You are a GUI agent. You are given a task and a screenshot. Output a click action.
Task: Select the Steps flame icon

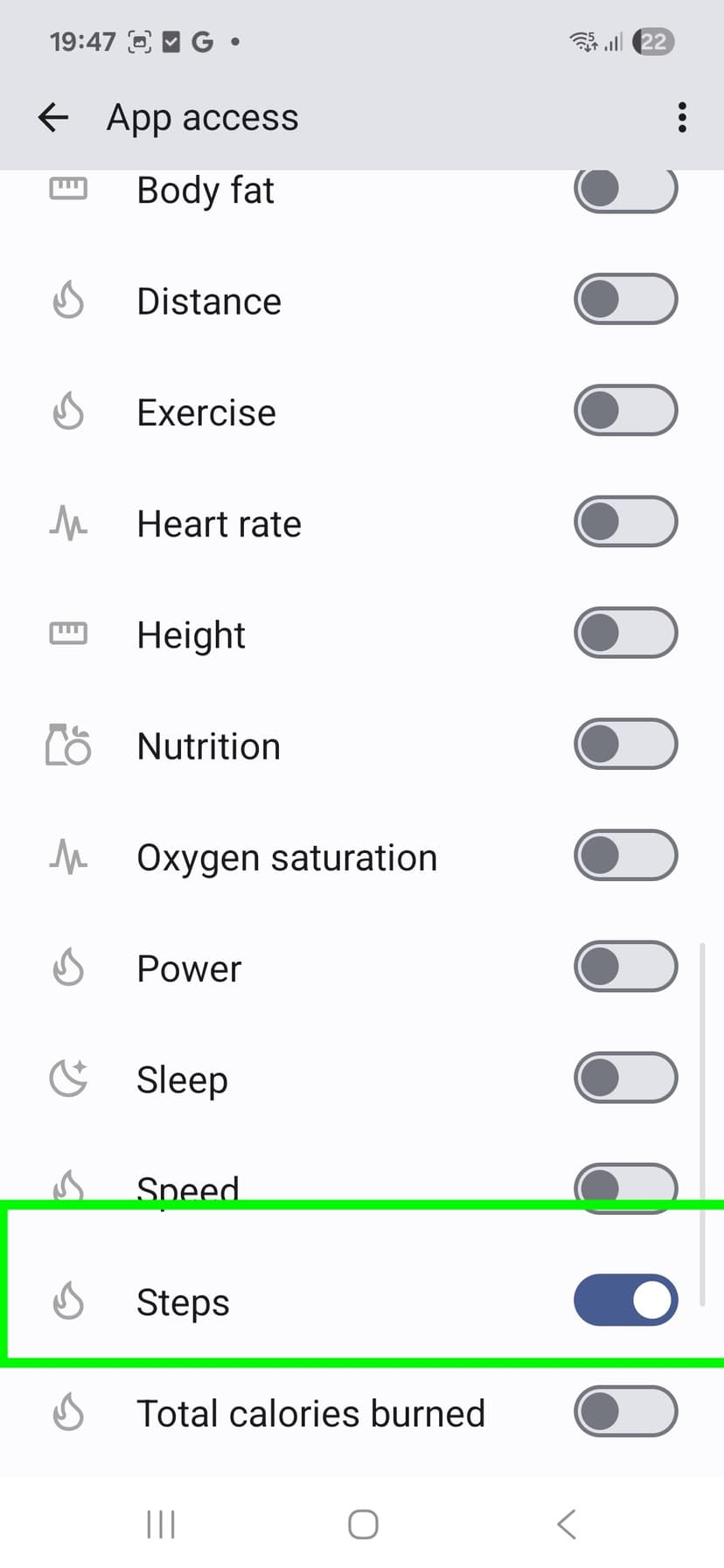click(68, 1301)
